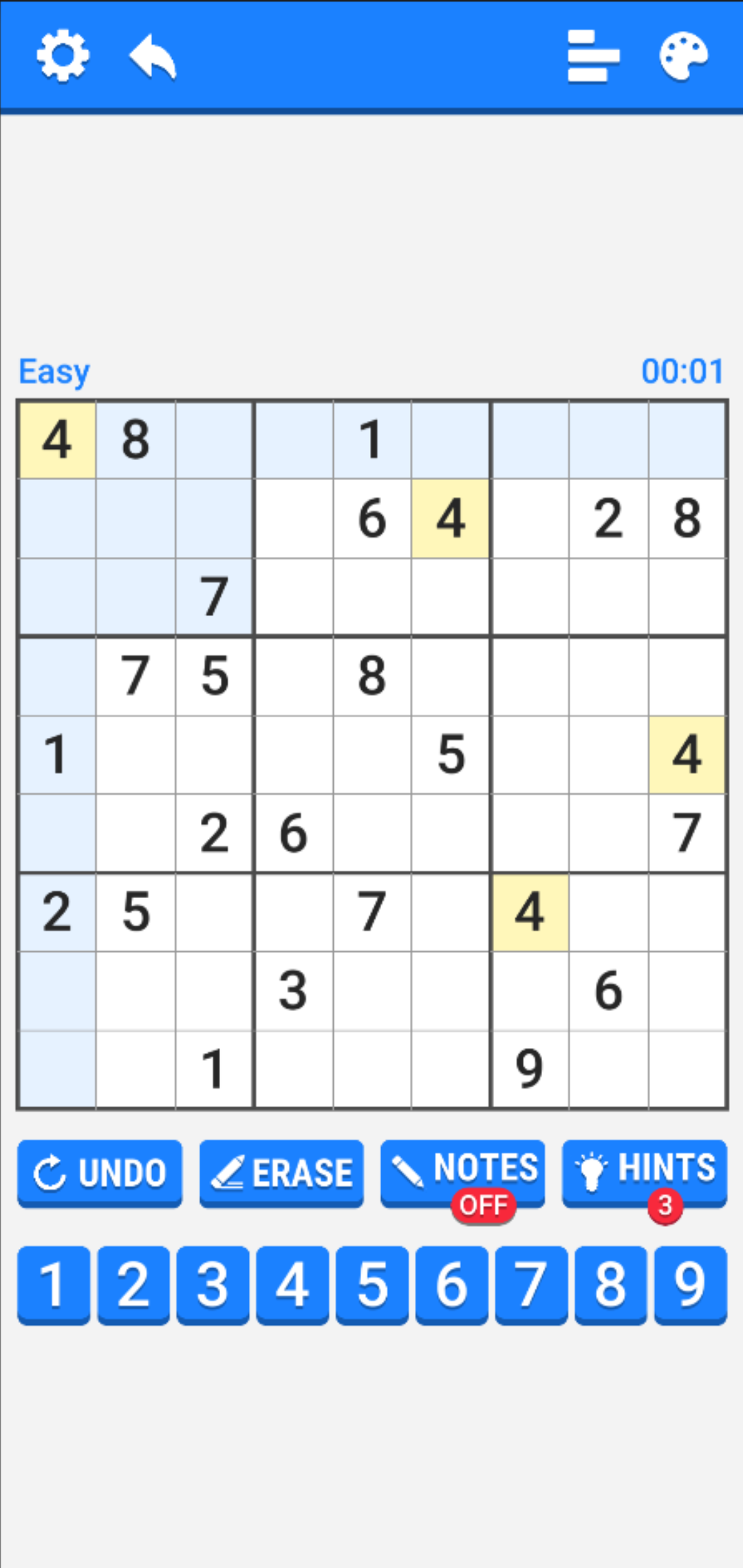Undo the last move
This screenshot has width=743, height=1568.
click(100, 1173)
